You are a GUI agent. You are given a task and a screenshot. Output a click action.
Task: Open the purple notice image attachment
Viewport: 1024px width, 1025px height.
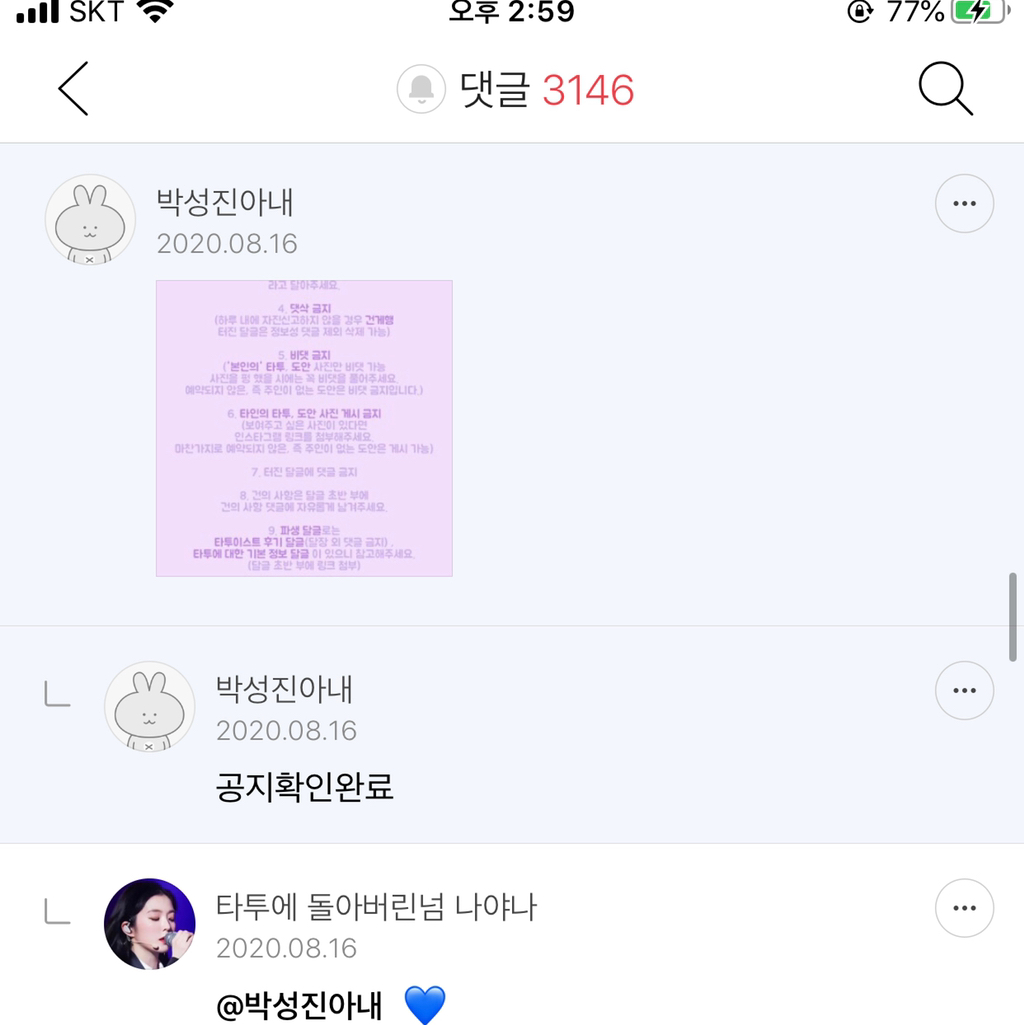pos(304,428)
